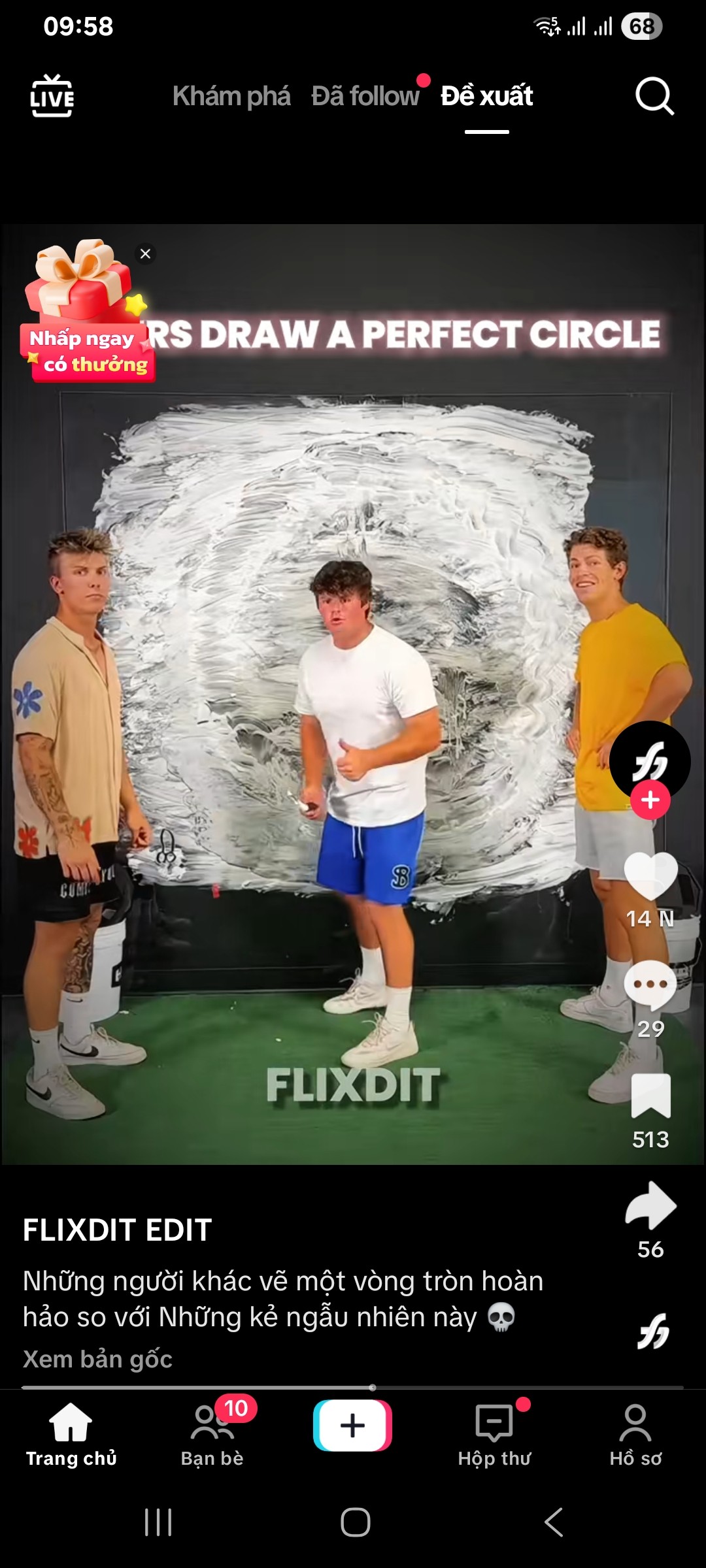Open the sound disc icon
Image resolution: width=706 pixels, height=1568 pixels.
pos(653,1331)
